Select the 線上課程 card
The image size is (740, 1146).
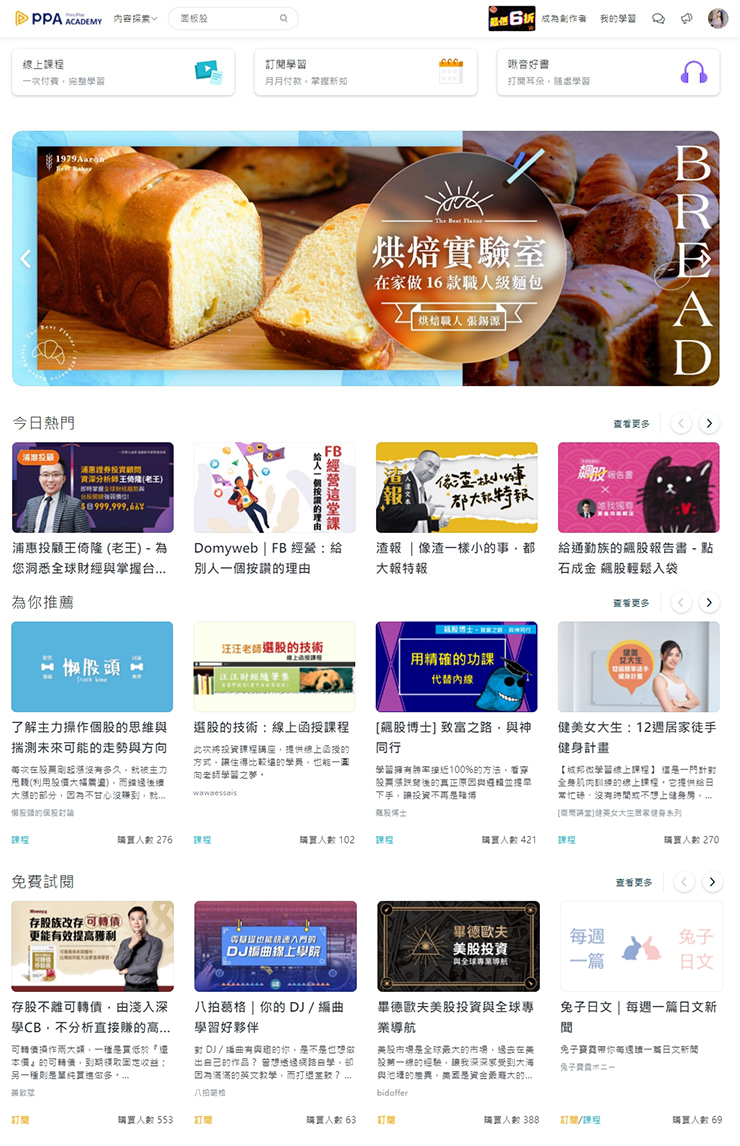(x=123, y=72)
